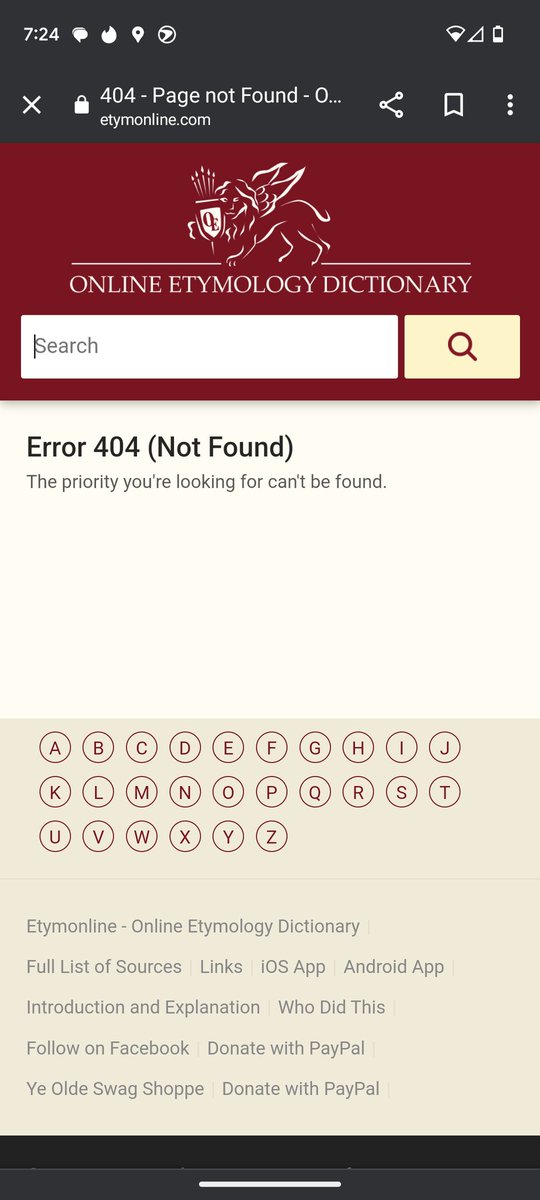Read Introduction and Explanation

(x=143, y=1008)
